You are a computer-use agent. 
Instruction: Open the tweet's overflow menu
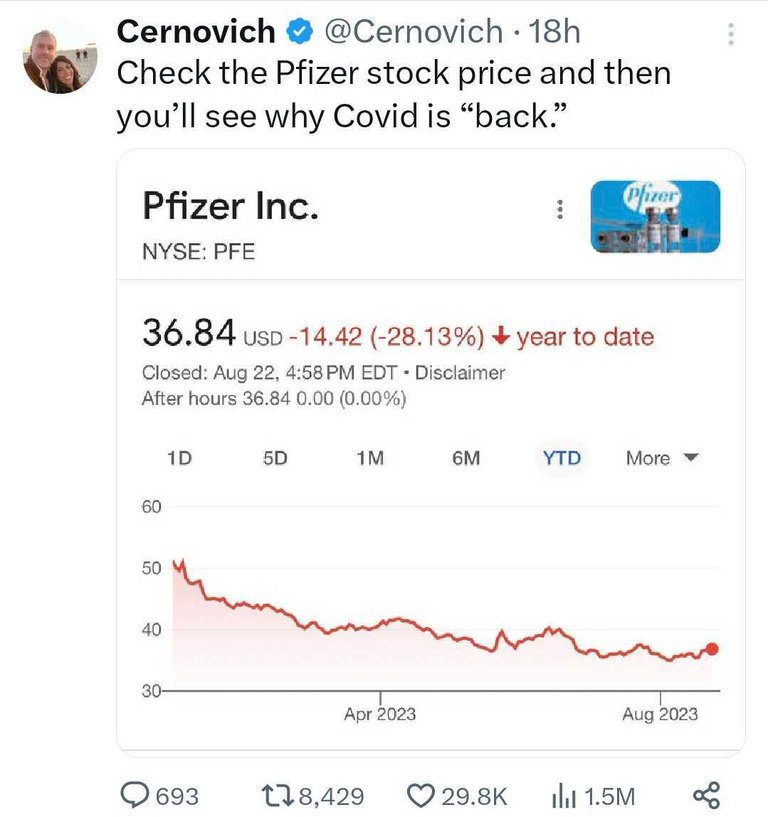[x=730, y=35]
